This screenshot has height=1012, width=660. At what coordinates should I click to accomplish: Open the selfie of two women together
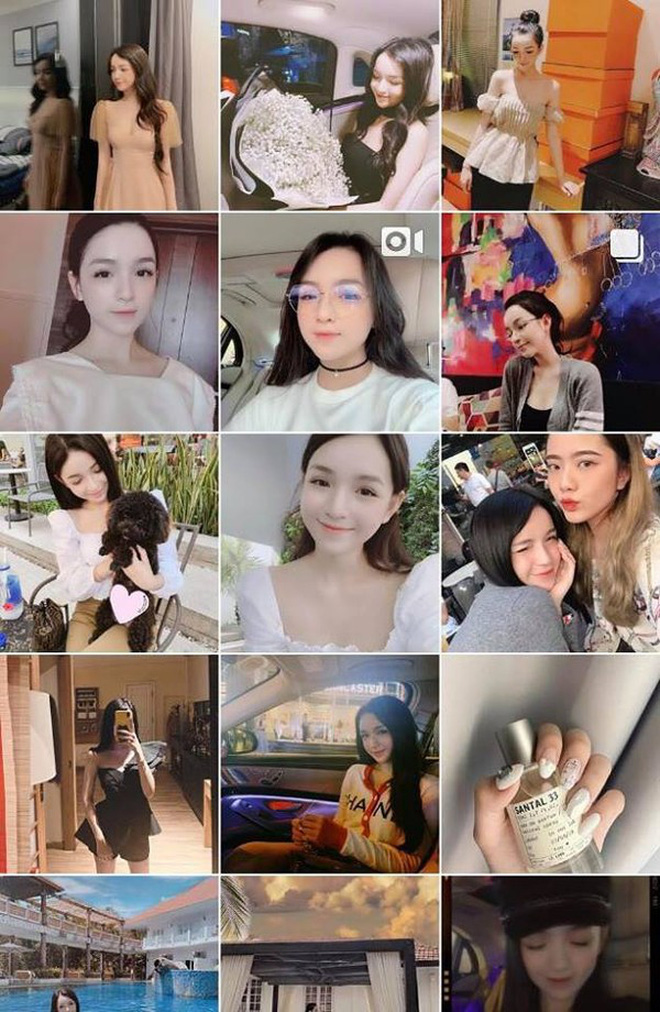click(x=551, y=542)
